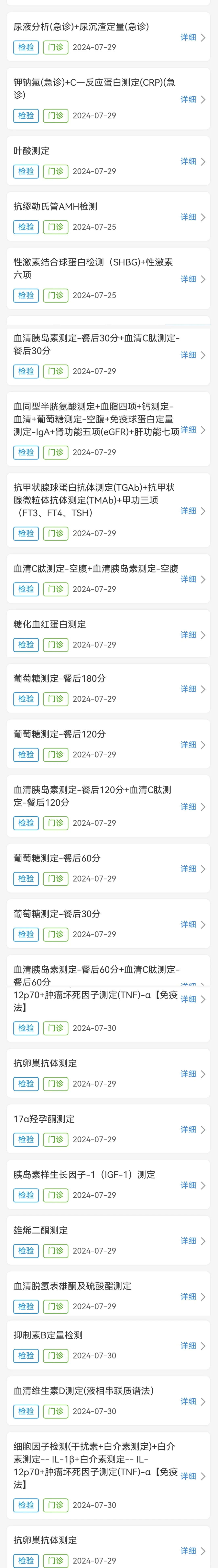View details for 葡萄糖测定-餐后180分

[x=192, y=689]
